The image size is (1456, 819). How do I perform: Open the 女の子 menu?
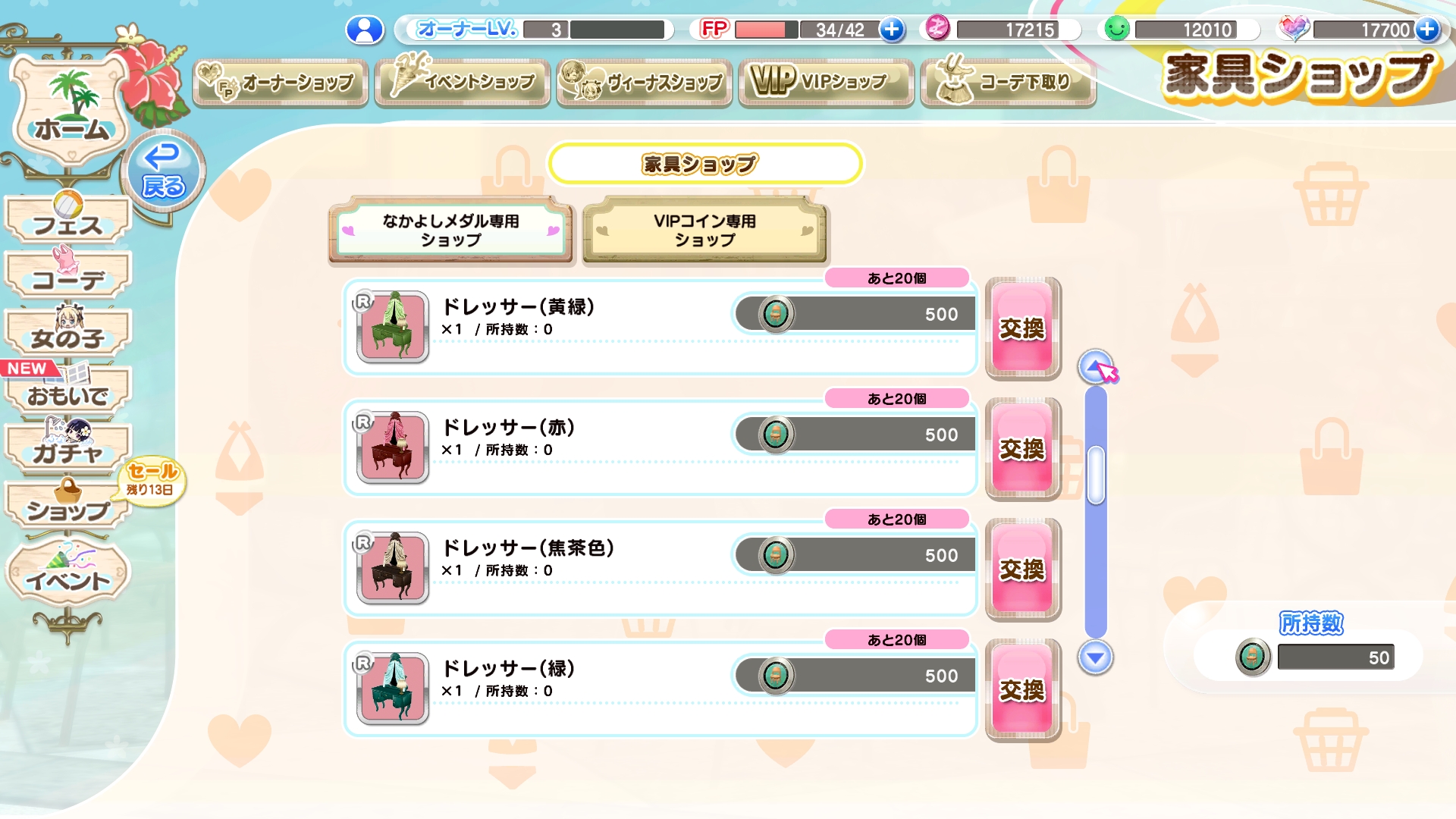coord(68,334)
